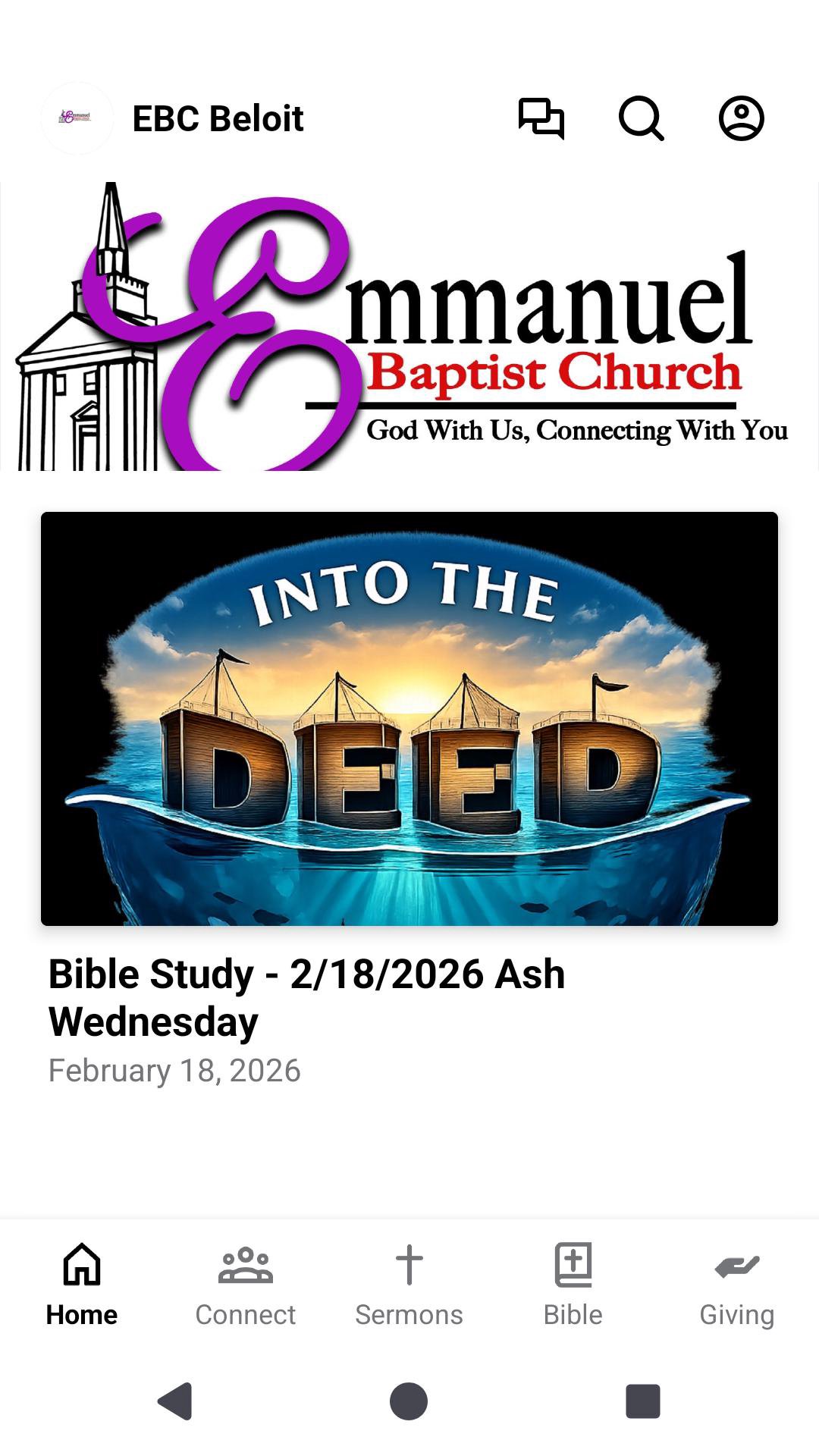
Task: Go to the Bible tab
Action: tap(573, 1285)
